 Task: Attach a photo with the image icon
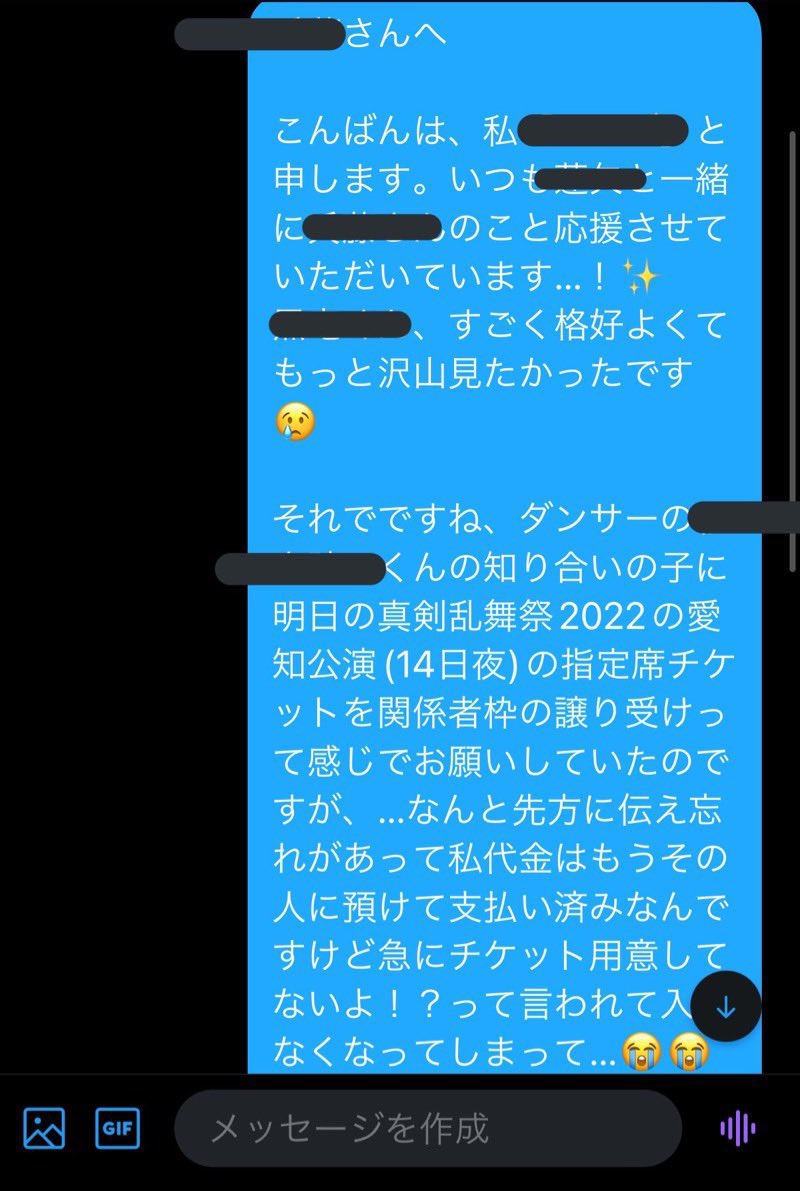click(44, 1128)
